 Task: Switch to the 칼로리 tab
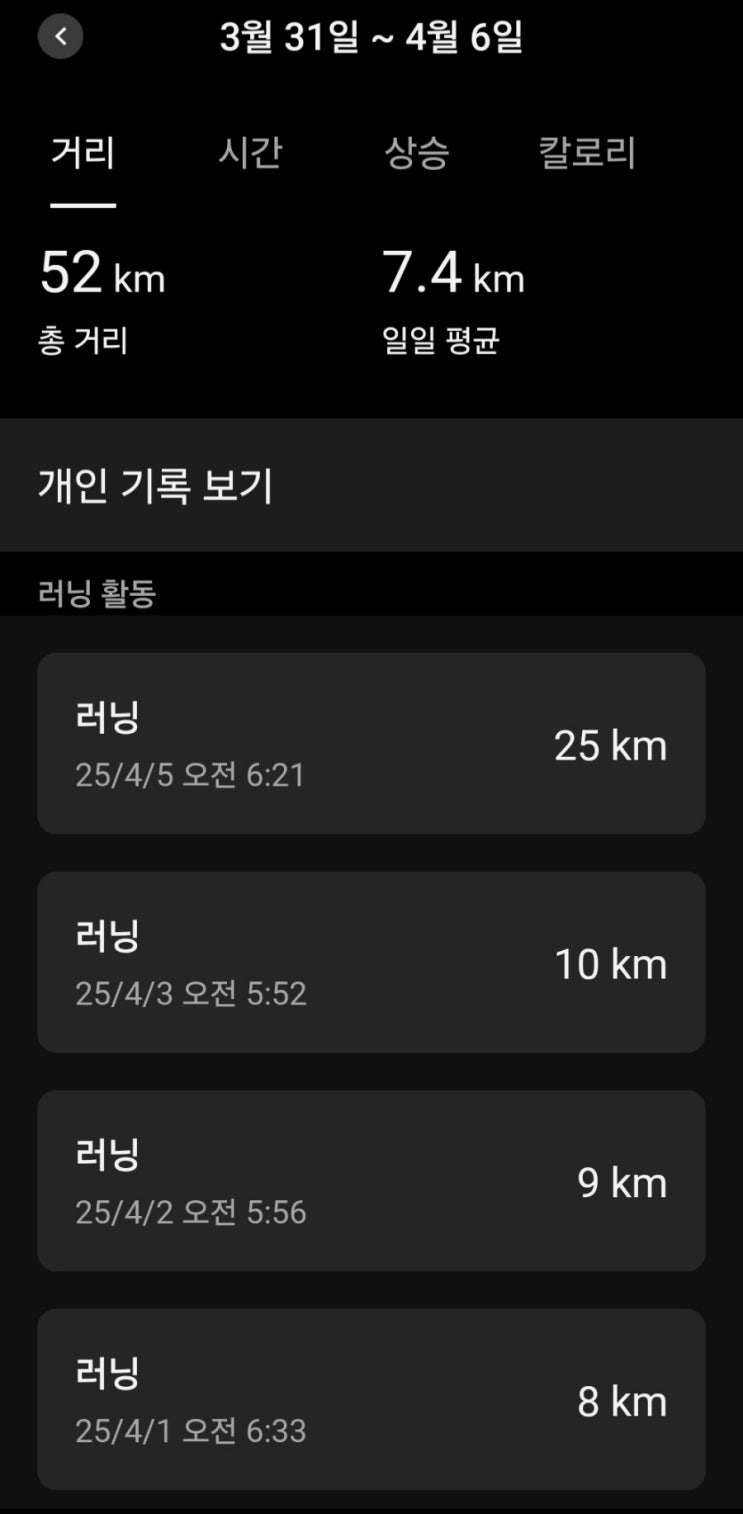point(587,154)
